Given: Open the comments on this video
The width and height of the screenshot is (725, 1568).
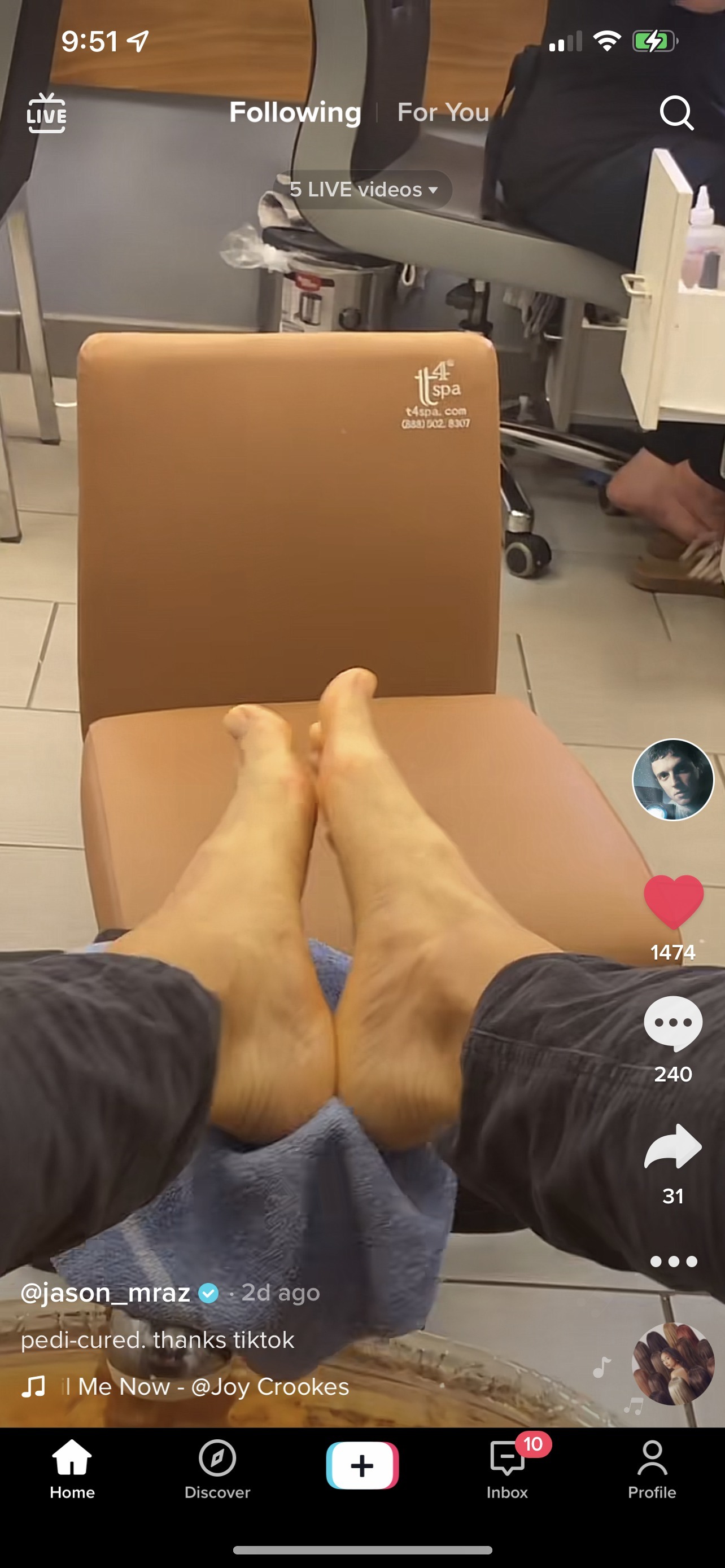Looking at the screenshot, I should click(672, 1024).
